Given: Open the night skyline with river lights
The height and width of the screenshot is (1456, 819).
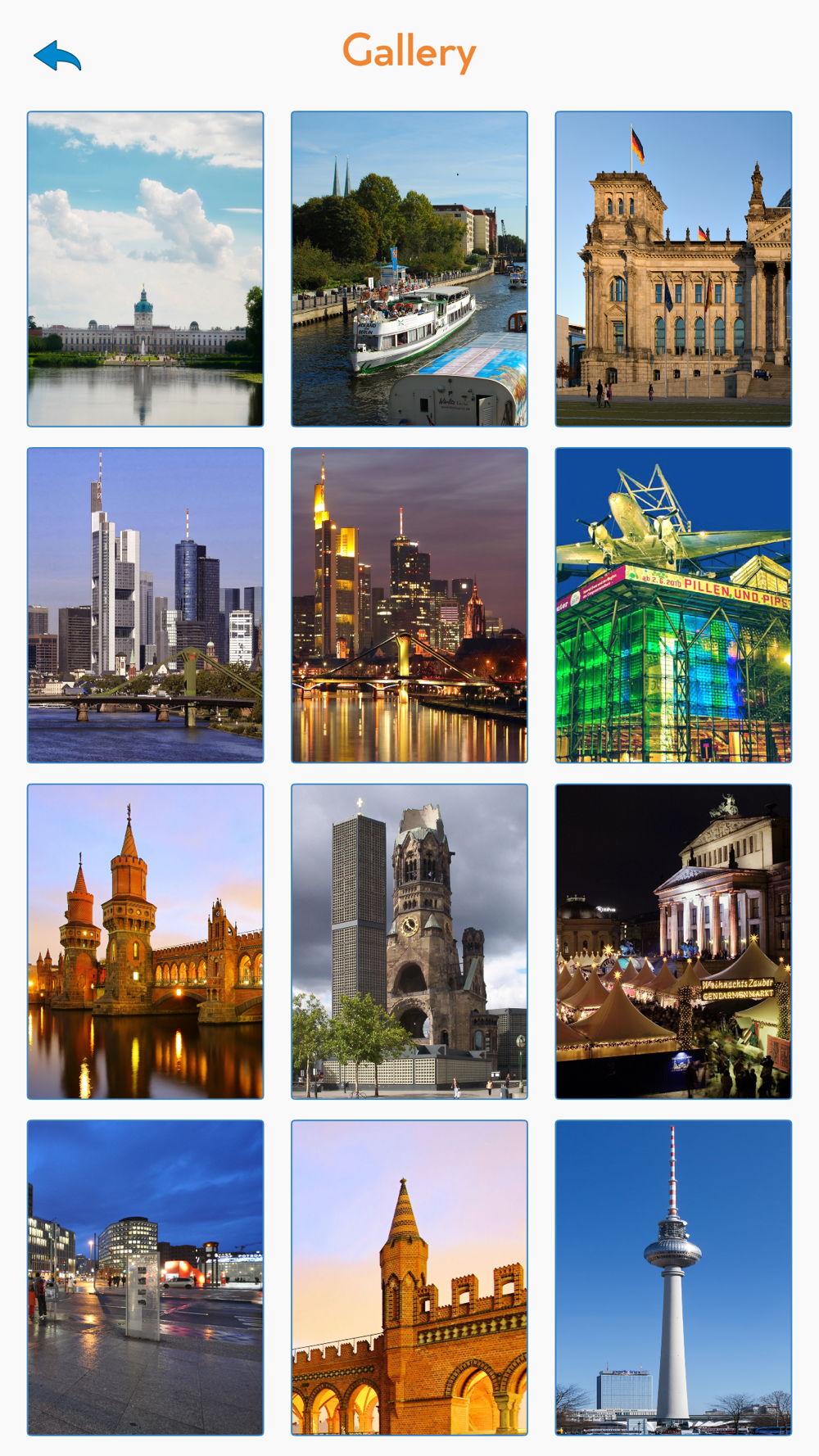Looking at the screenshot, I should pyautogui.click(x=409, y=605).
